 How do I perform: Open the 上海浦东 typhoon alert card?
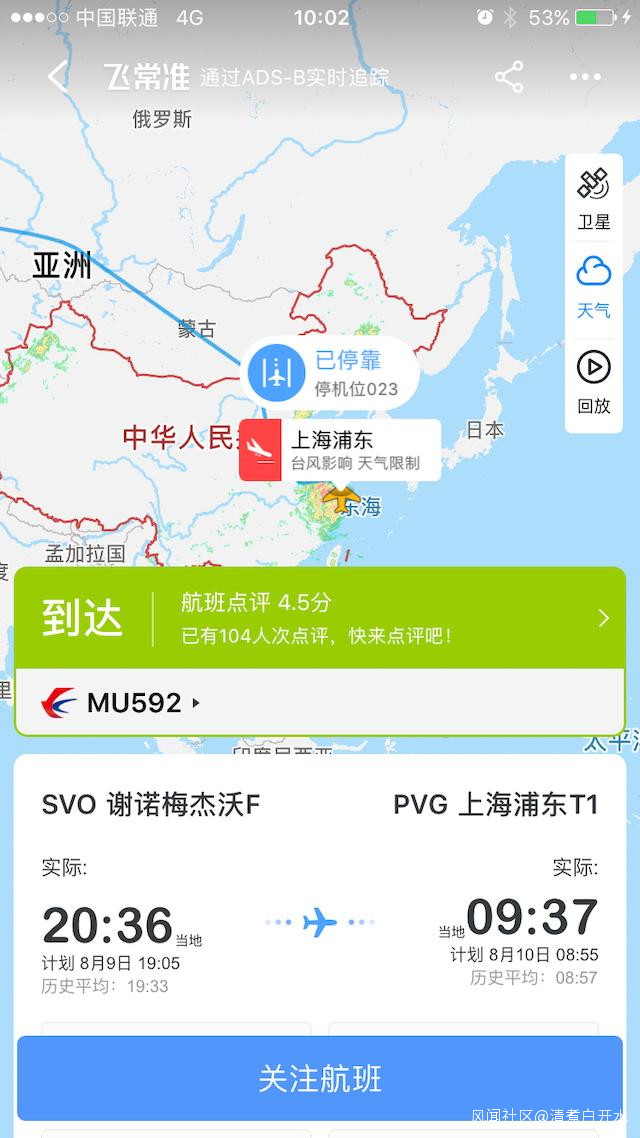(x=340, y=450)
